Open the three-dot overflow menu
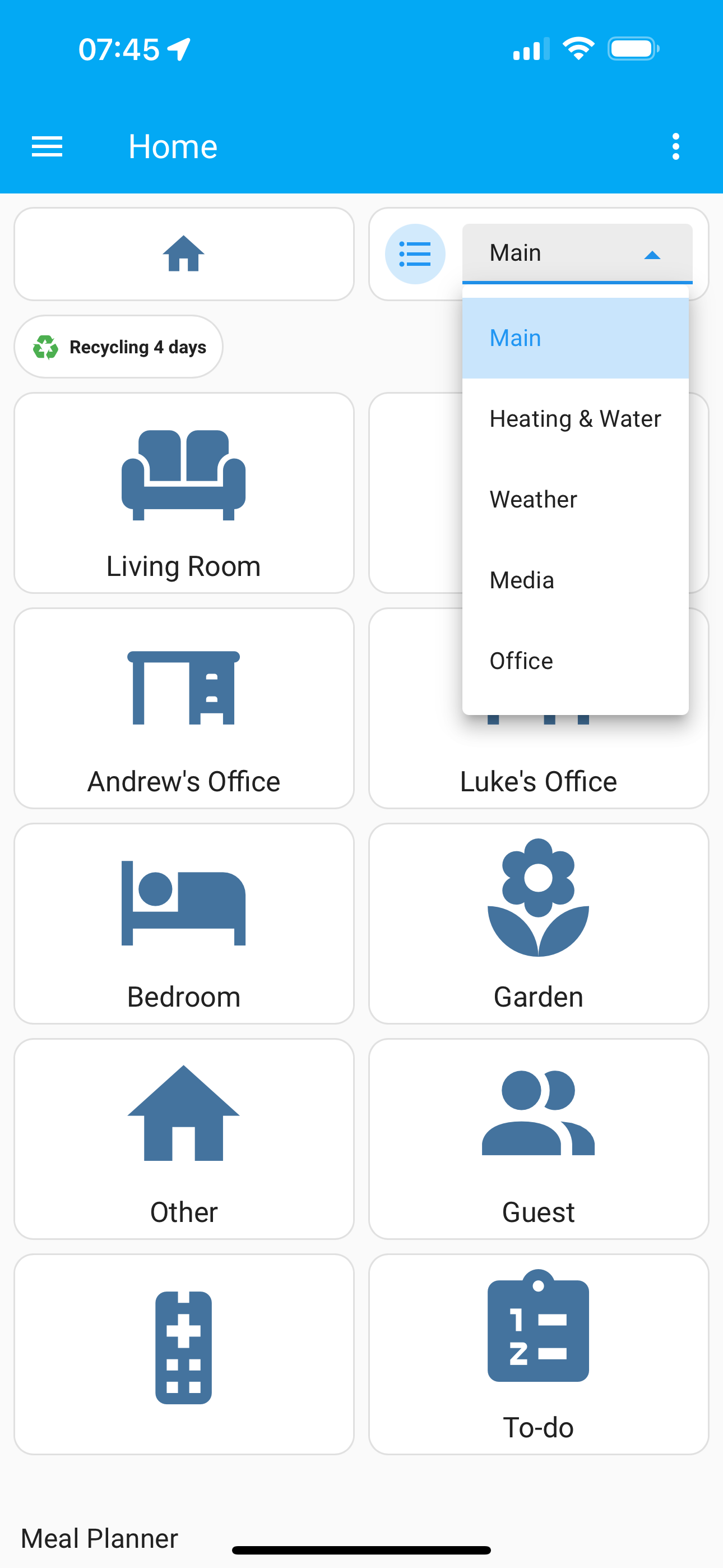The image size is (723, 1568). (x=675, y=147)
